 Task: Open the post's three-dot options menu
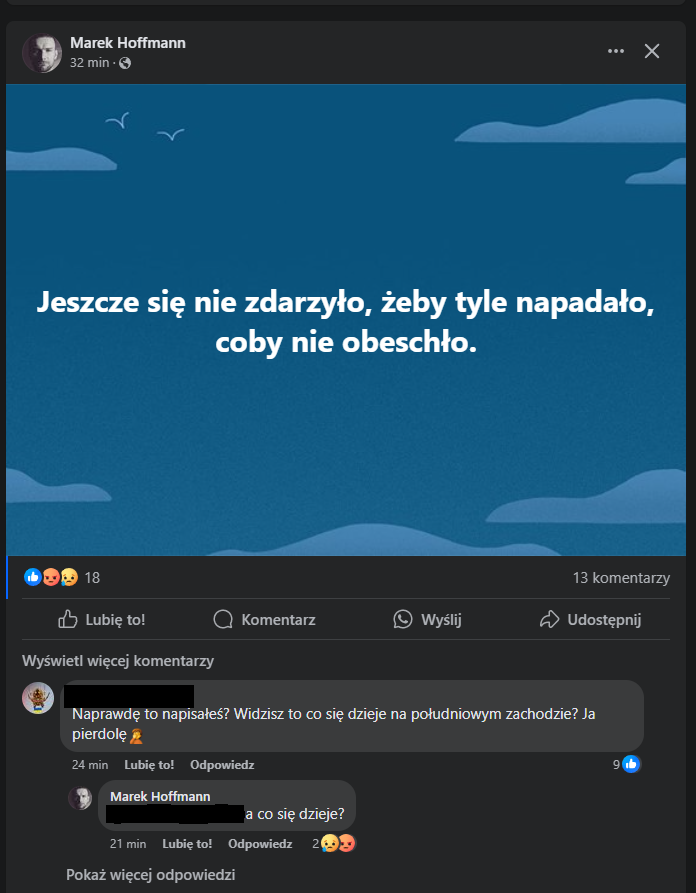(616, 51)
